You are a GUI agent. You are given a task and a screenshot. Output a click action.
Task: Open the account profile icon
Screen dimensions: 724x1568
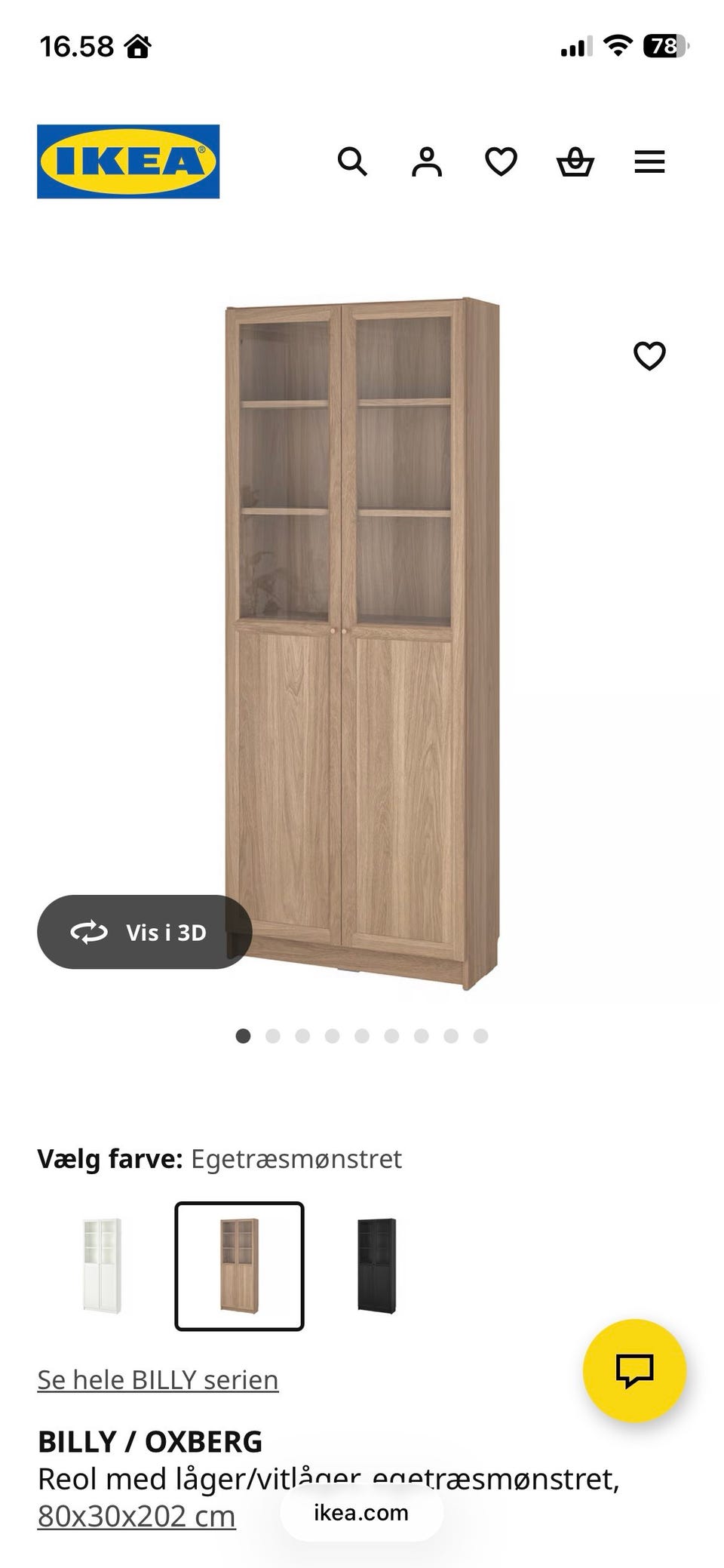pyautogui.click(x=427, y=161)
